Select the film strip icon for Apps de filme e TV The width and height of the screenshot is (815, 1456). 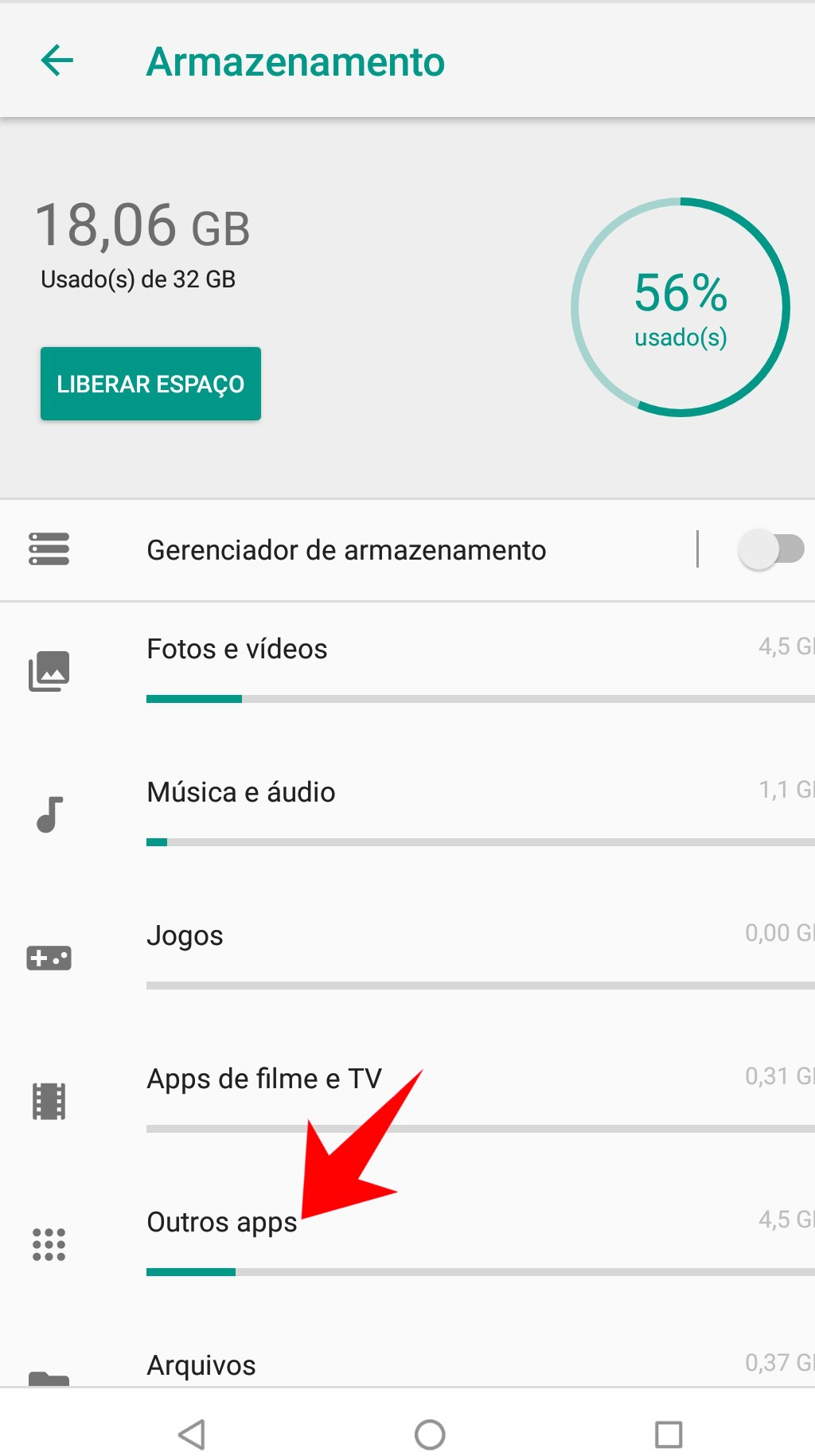tap(49, 1101)
